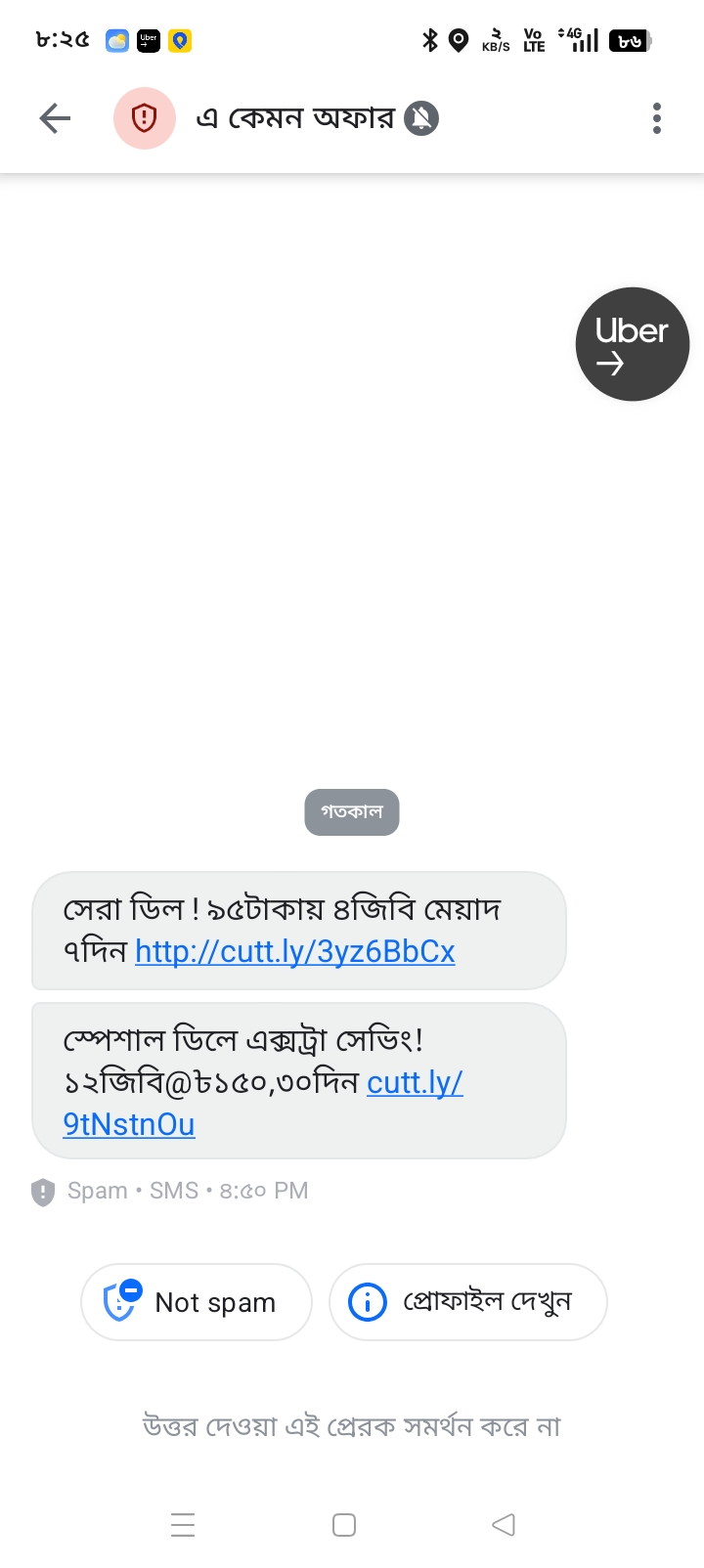
Task: Tap the প্রোফাইল দেখুন button
Action: coord(468,1302)
